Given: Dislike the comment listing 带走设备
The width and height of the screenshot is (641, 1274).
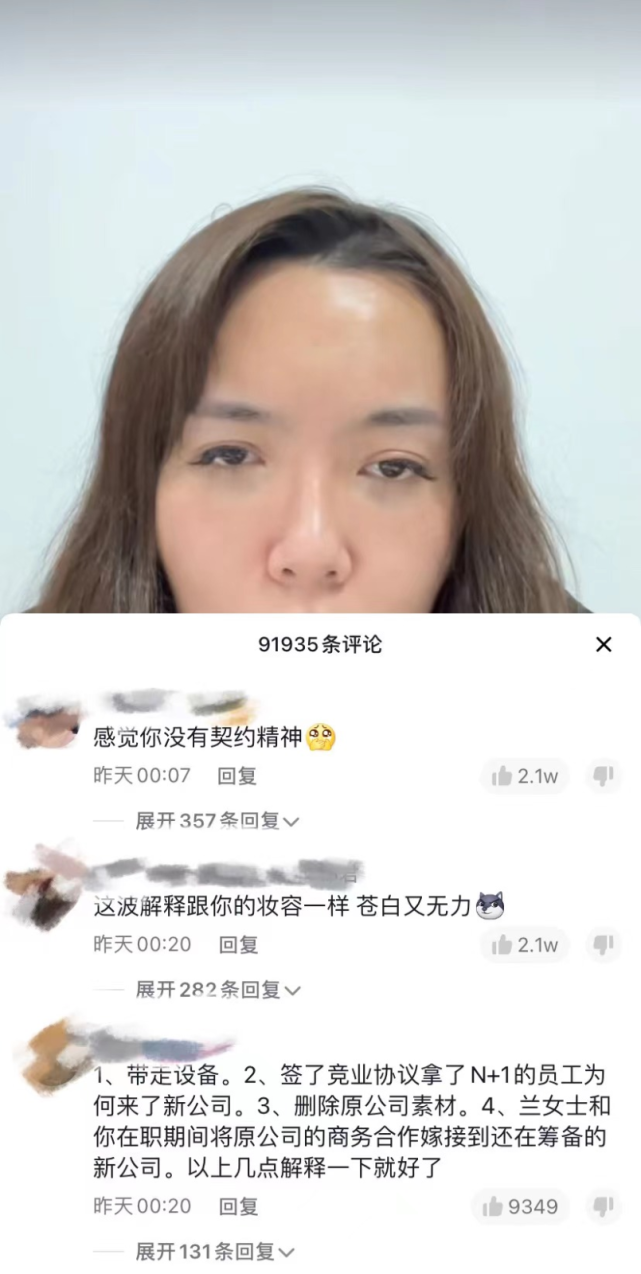Looking at the screenshot, I should 603,1207.
